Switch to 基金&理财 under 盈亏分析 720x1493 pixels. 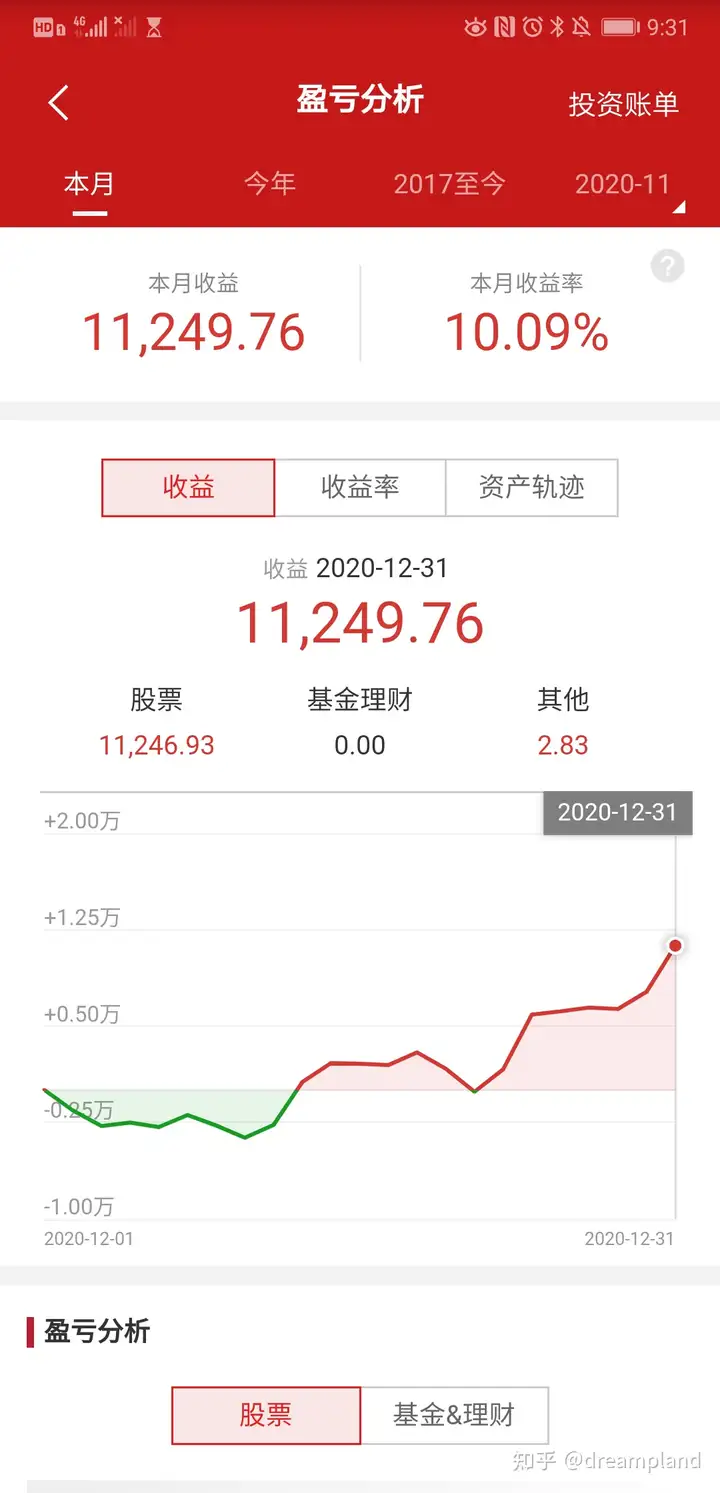coord(454,1415)
